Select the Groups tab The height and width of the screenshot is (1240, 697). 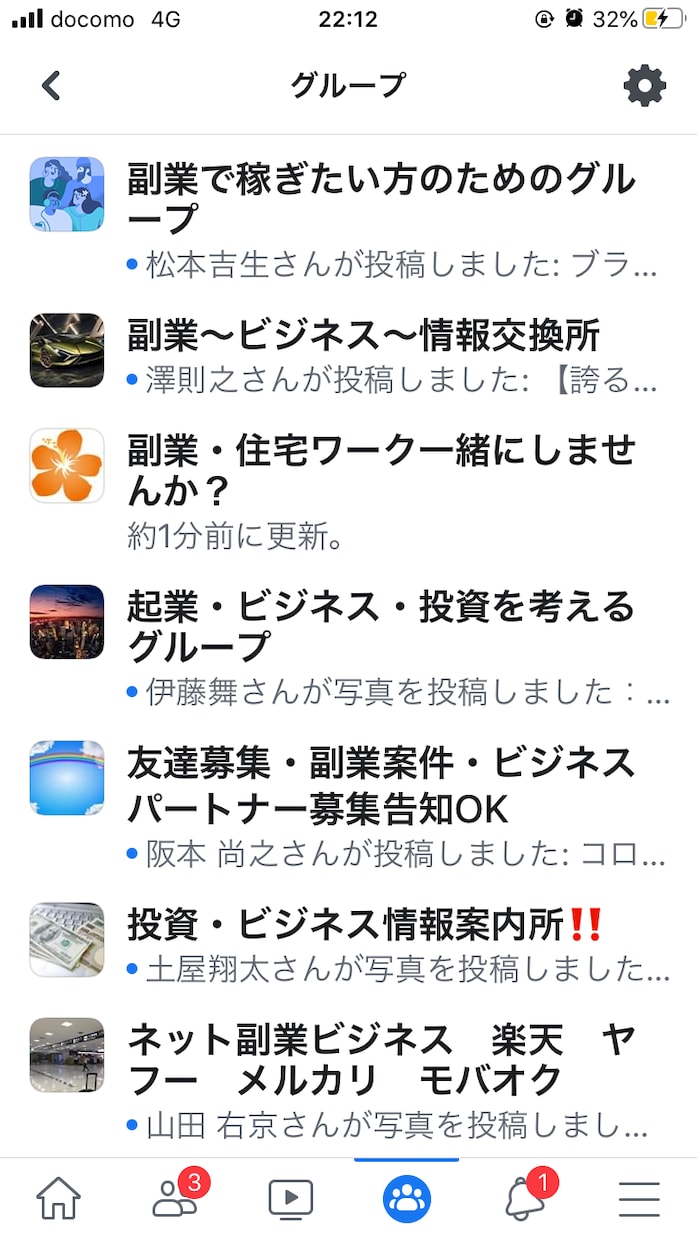coord(407,1199)
